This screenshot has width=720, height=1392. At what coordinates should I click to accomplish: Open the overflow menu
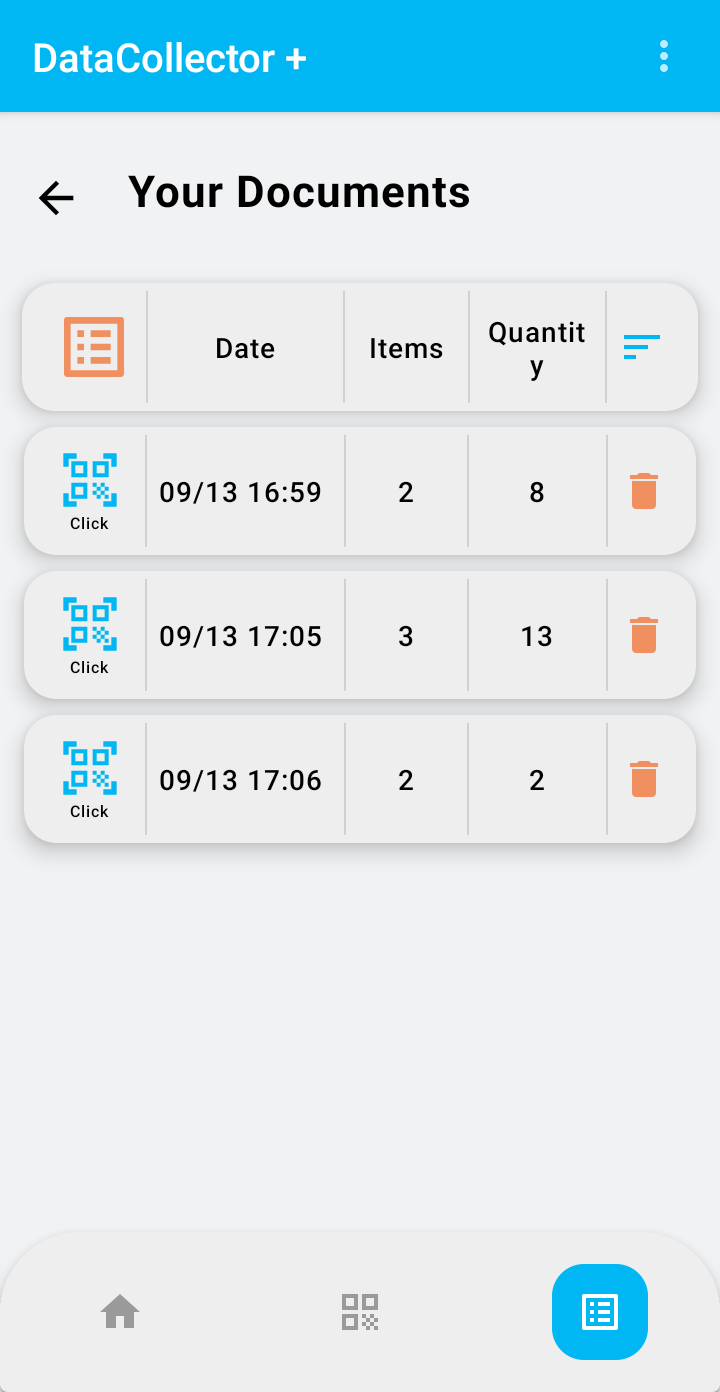(663, 57)
